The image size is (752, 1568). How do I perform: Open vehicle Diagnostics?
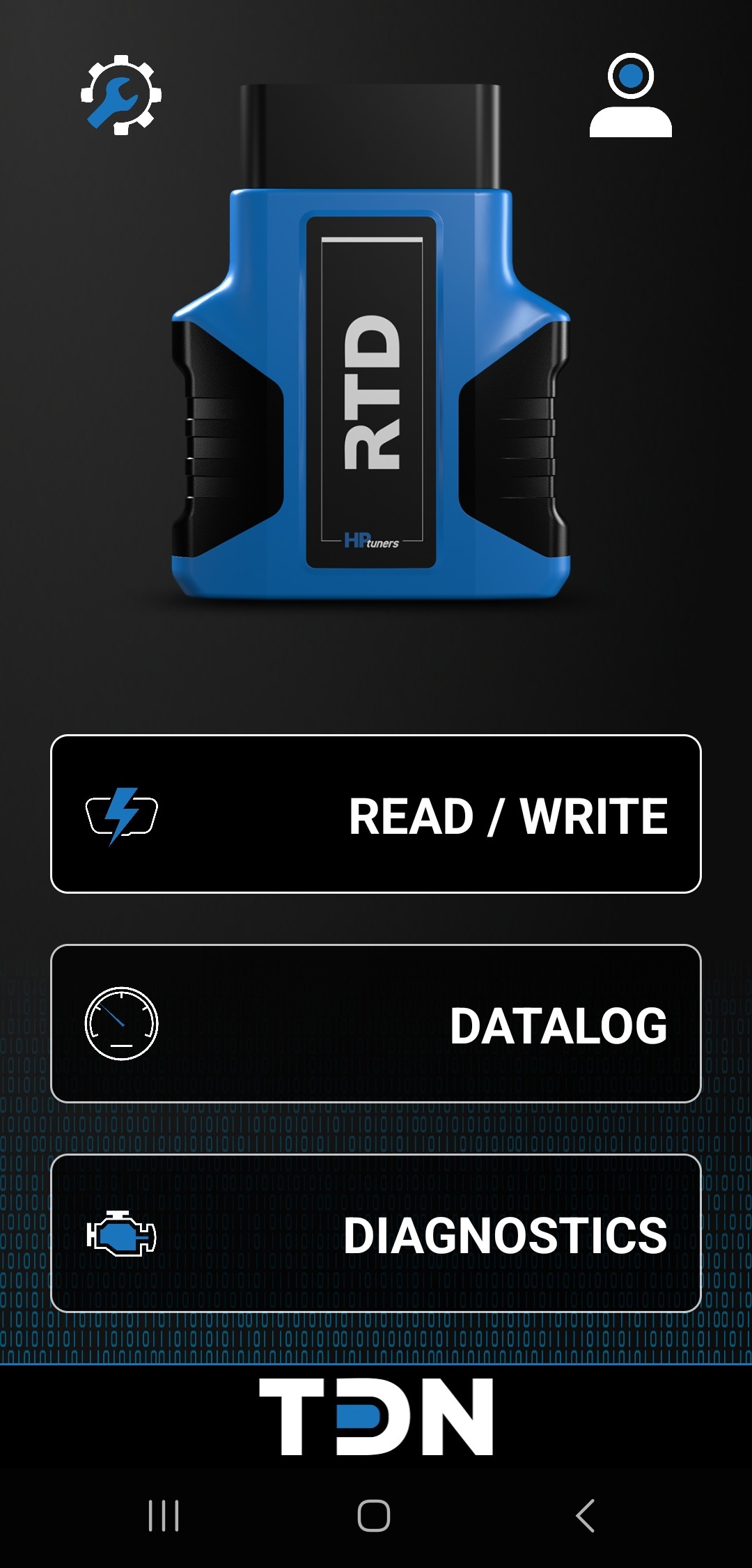click(x=376, y=1233)
